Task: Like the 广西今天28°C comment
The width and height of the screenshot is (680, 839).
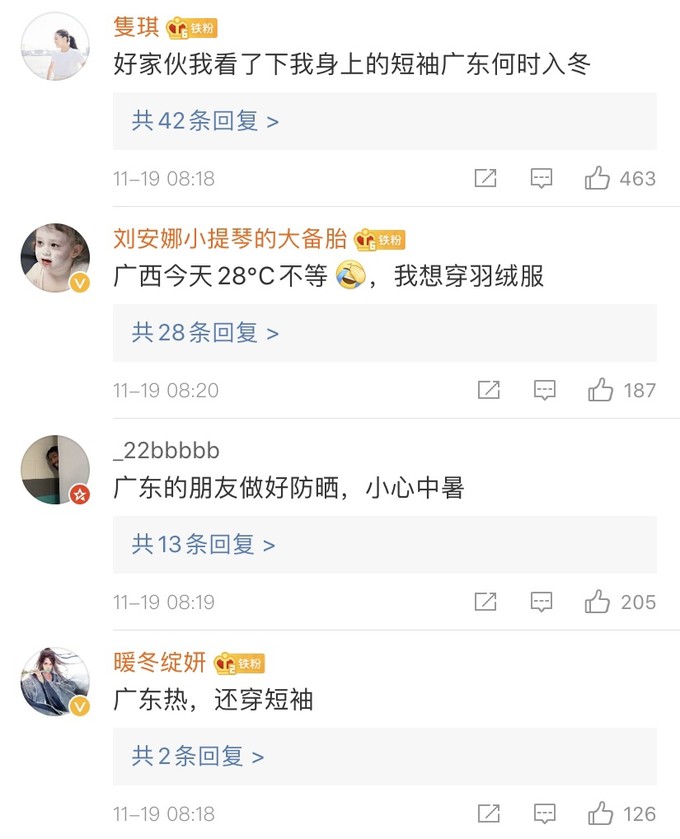Action: click(601, 390)
